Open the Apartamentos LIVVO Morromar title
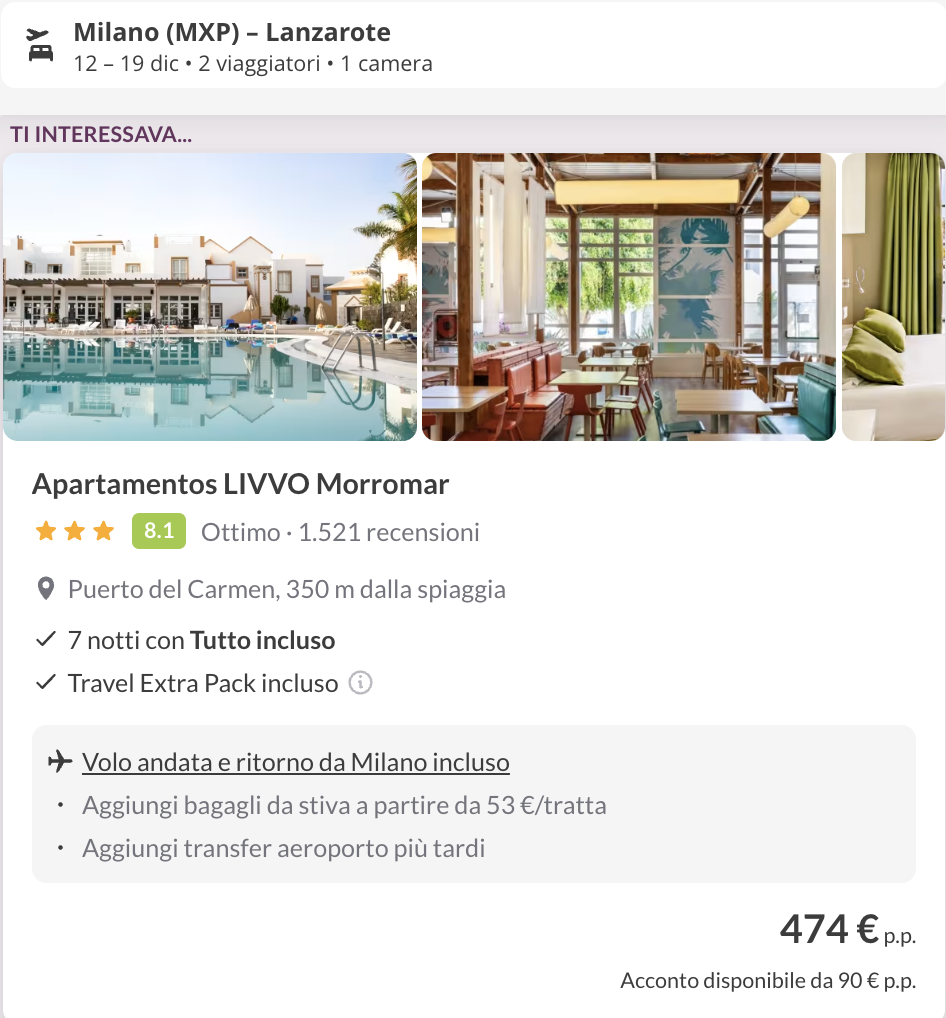 pyautogui.click(x=240, y=485)
